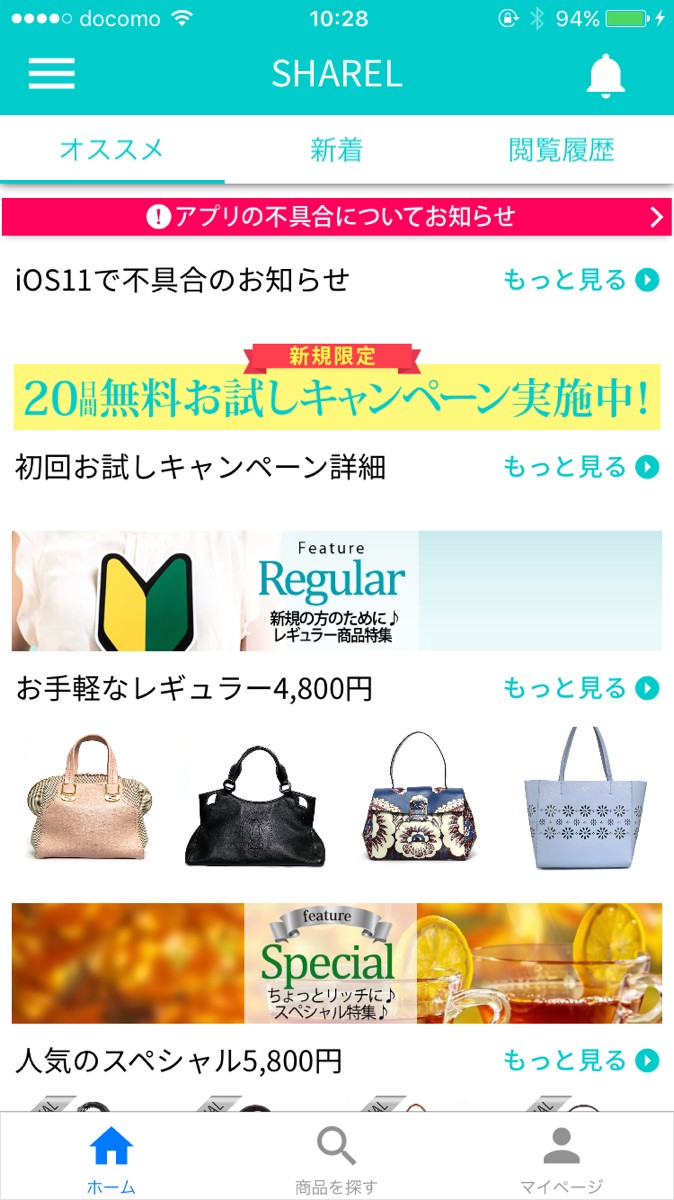The width and height of the screenshot is (674, 1200).
Task: Select the オススメ tab
Action: pyautogui.click(x=112, y=151)
